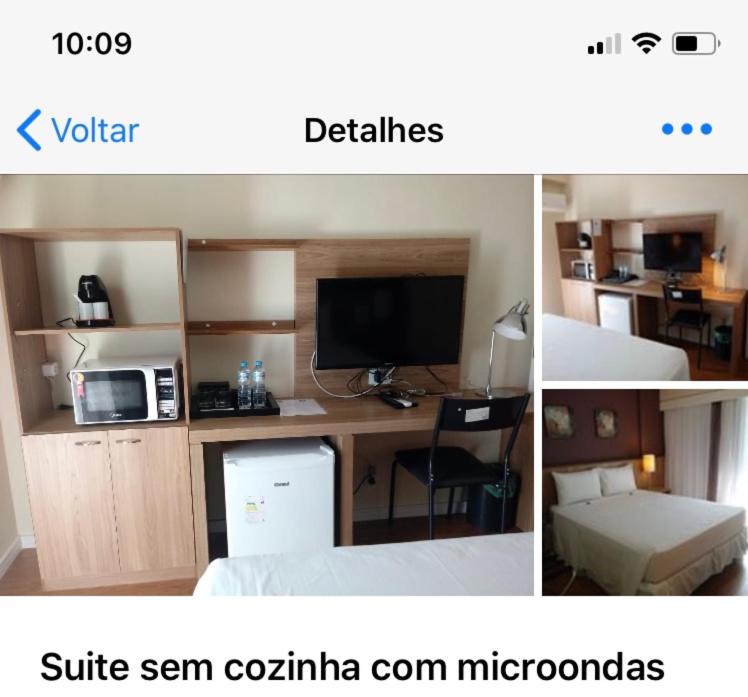Image resolution: width=748 pixels, height=697 pixels.
Task: View the top-right room photo with TV
Action: pos(644,278)
